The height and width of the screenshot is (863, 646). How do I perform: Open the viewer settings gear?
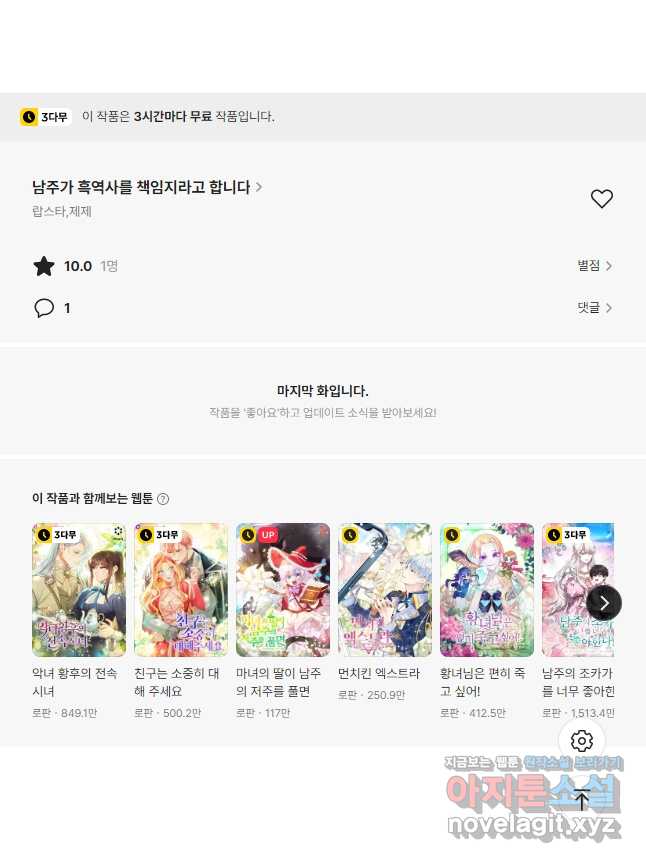point(582,741)
